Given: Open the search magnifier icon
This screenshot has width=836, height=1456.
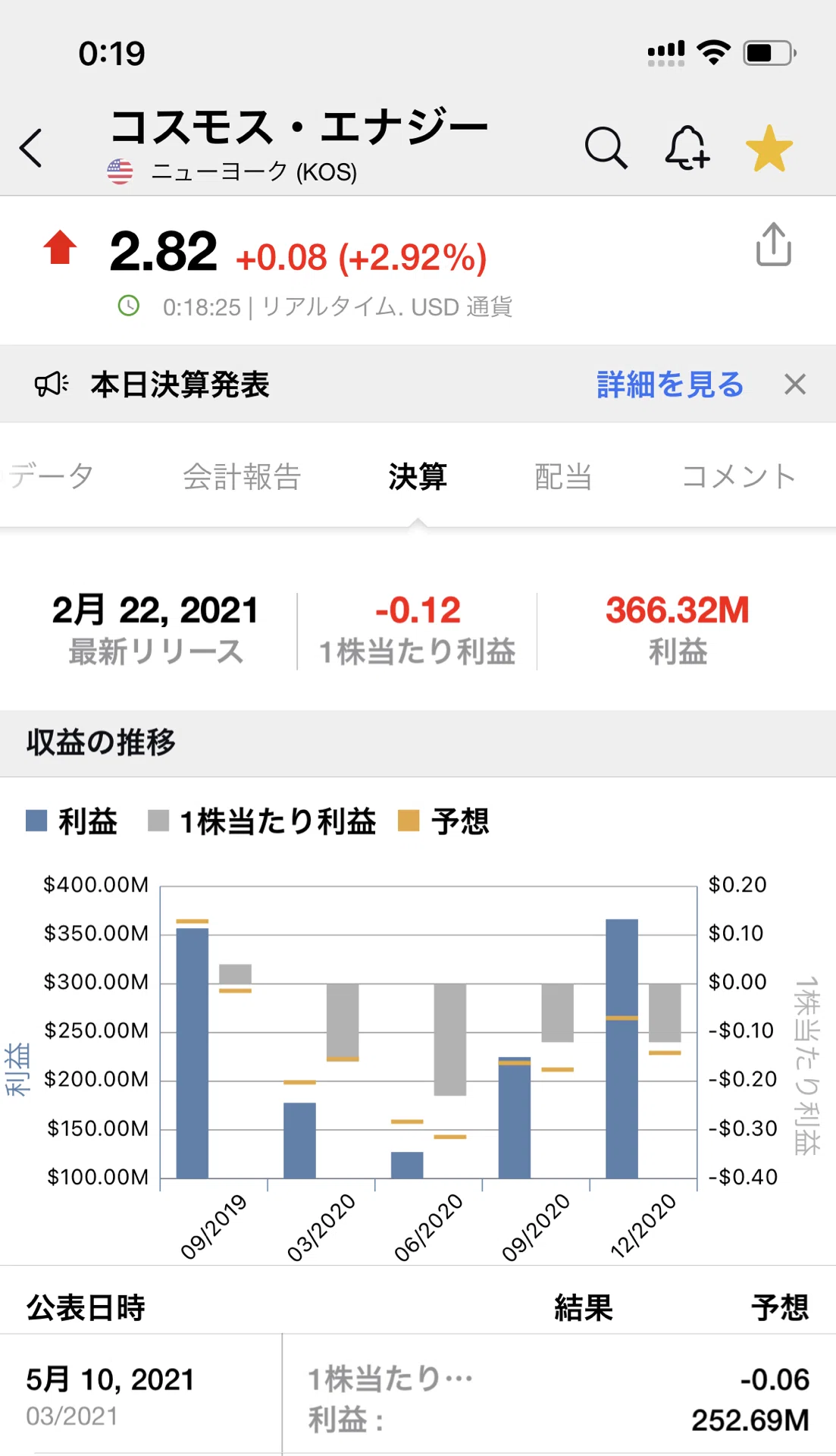Looking at the screenshot, I should click(606, 147).
